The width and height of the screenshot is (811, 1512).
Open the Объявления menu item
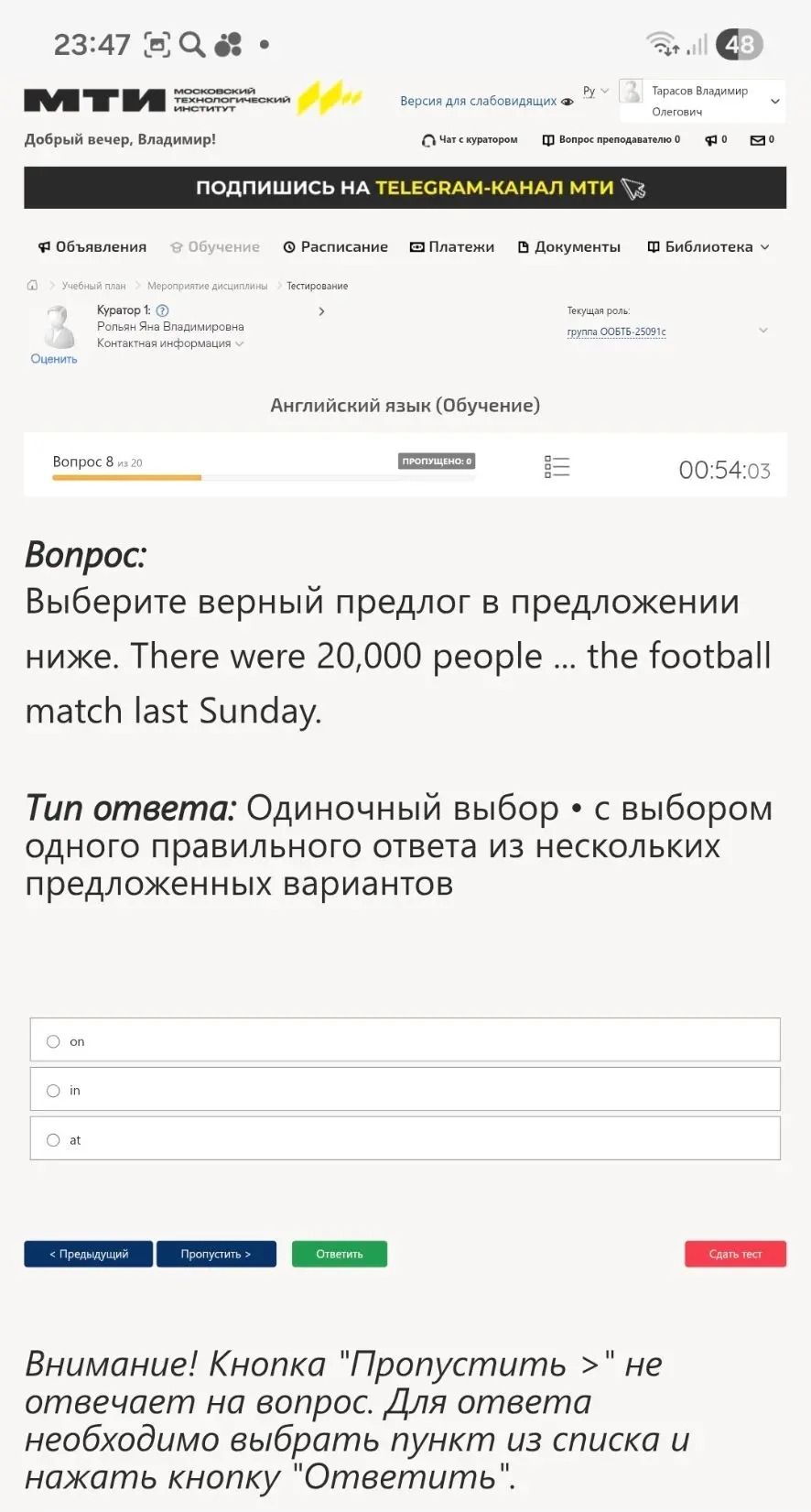point(92,246)
